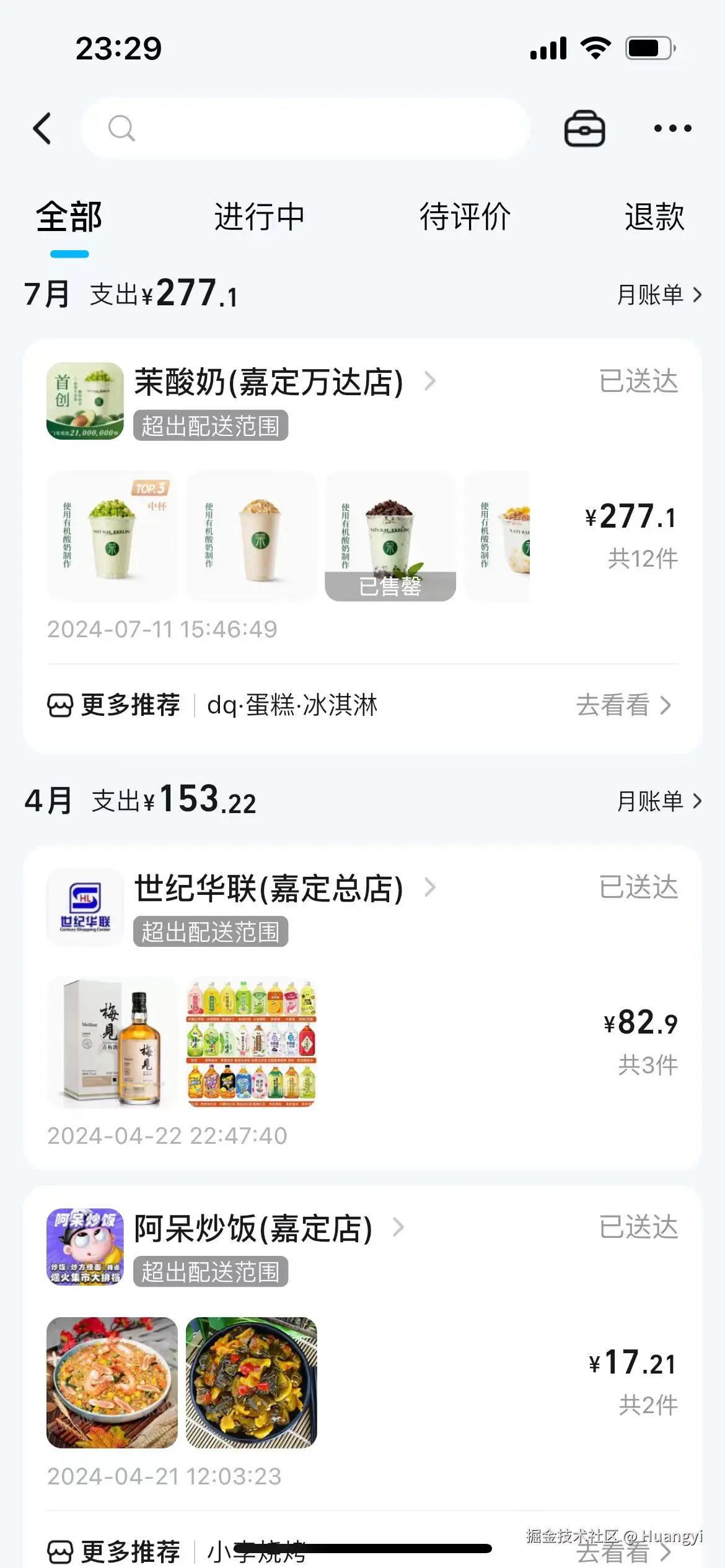View the ¥17.21 阿呆炒饭 order details
The height and width of the screenshot is (1568, 725).
(x=632, y=1382)
